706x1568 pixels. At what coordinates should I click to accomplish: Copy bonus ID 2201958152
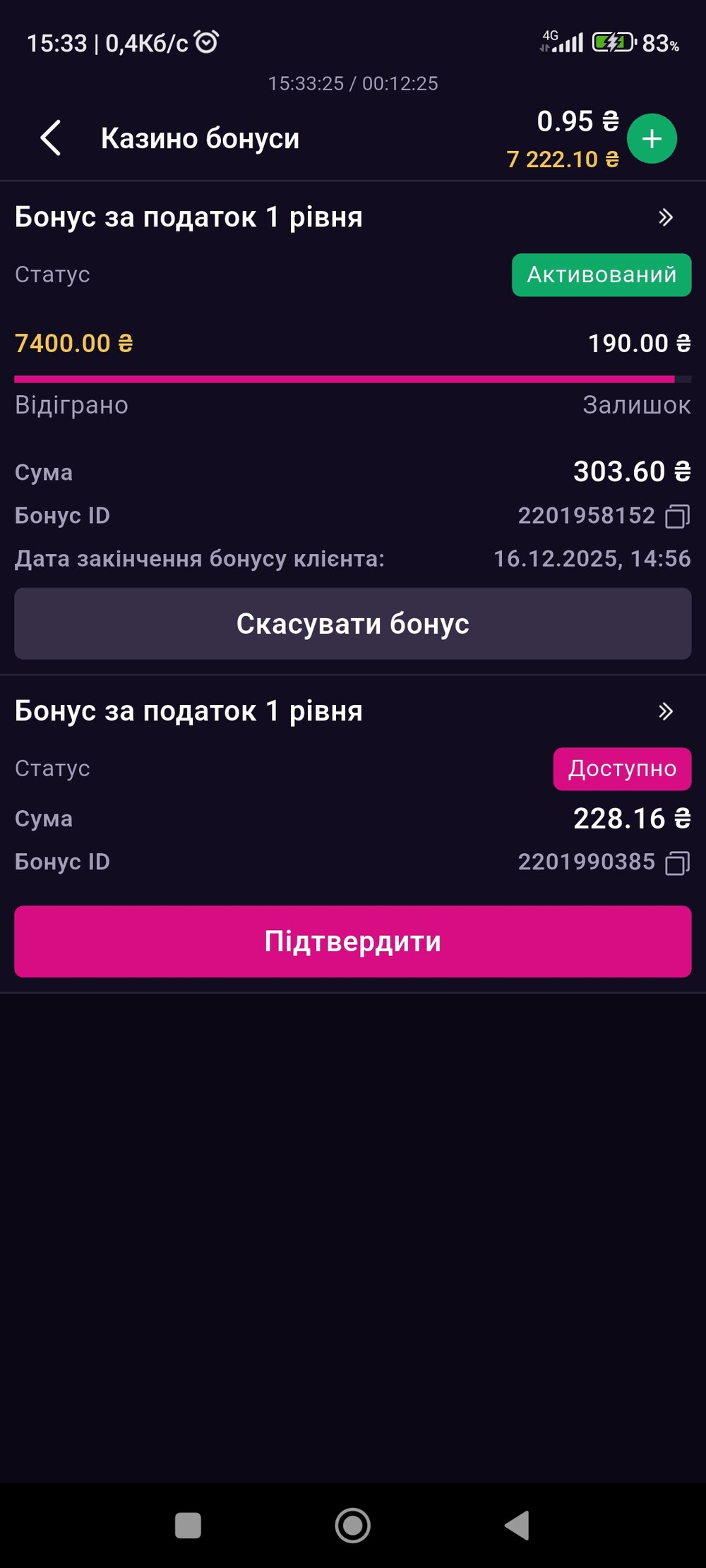[x=677, y=517]
